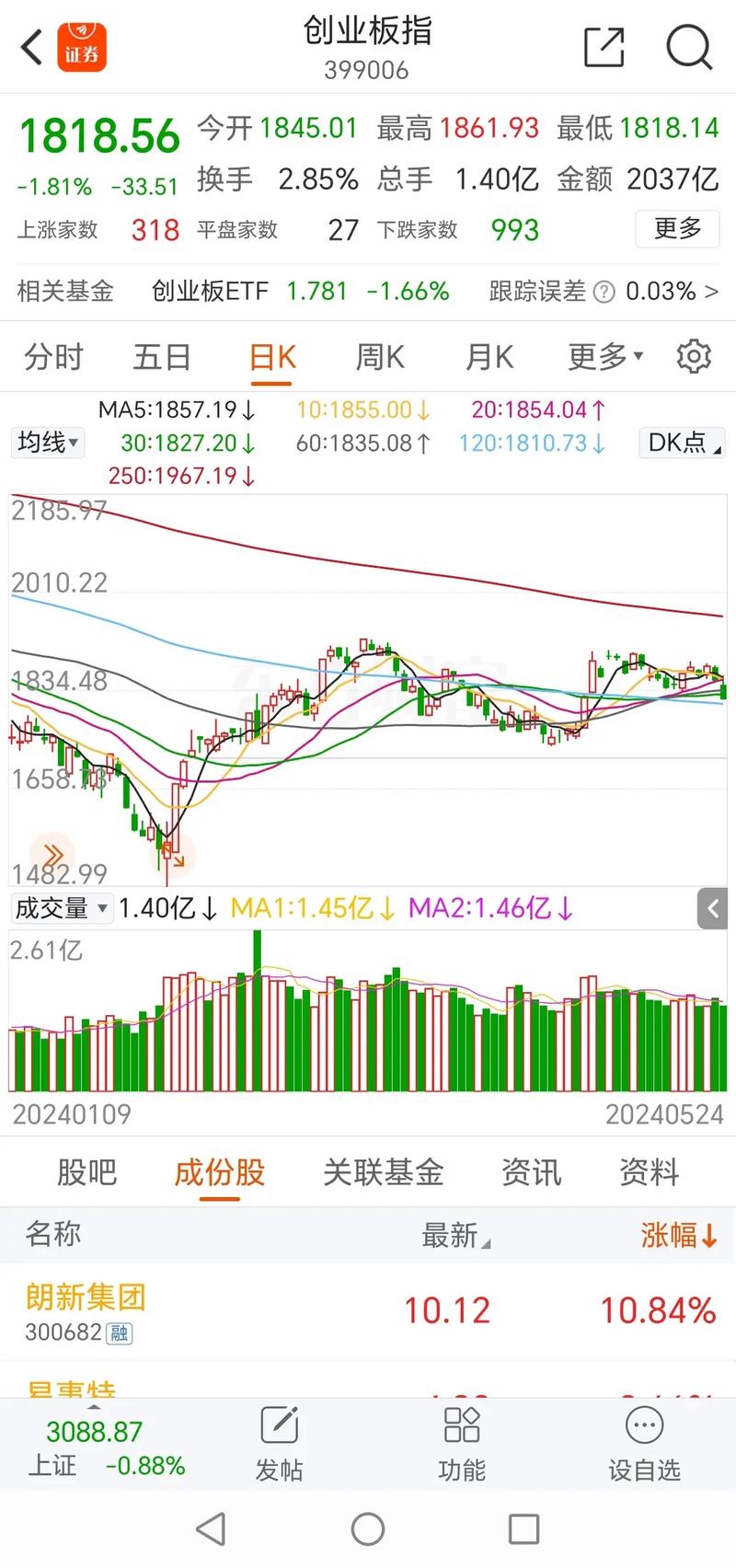The width and height of the screenshot is (736, 1568).
Task: Open the share icon in header
Action: tap(604, 47)
